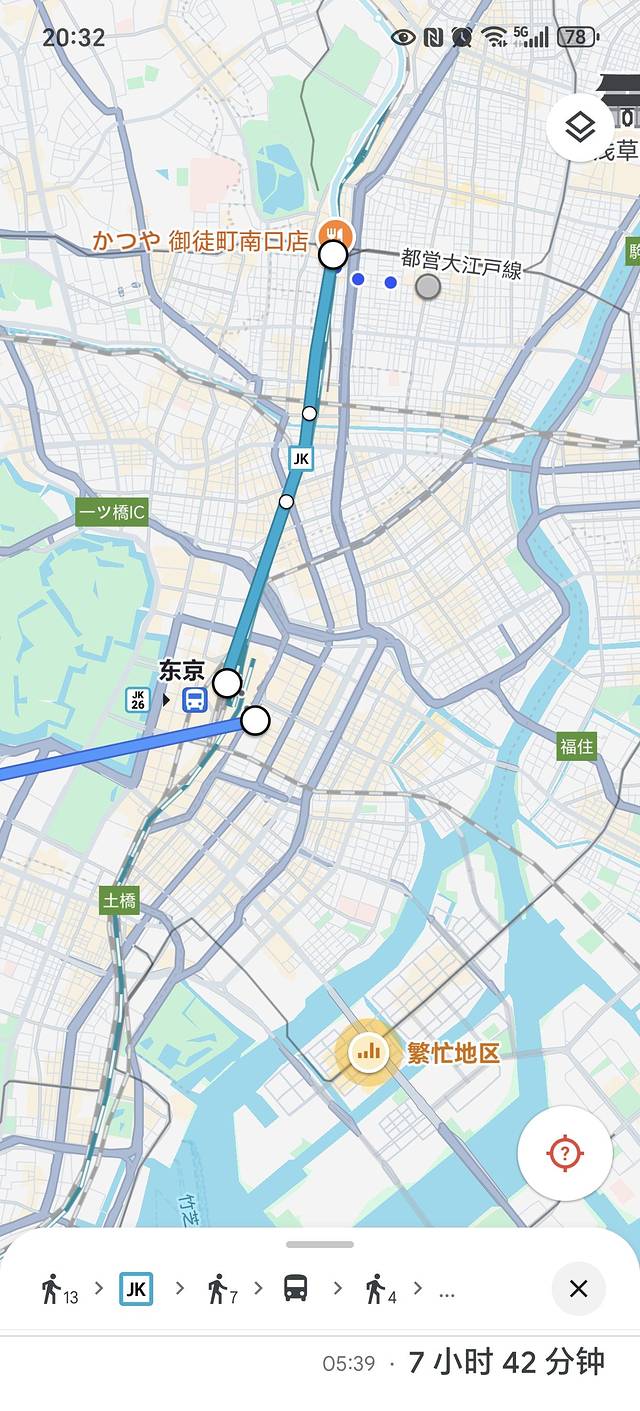Tap the location target button
The image size is (640, 1411).
(565, 1153)
